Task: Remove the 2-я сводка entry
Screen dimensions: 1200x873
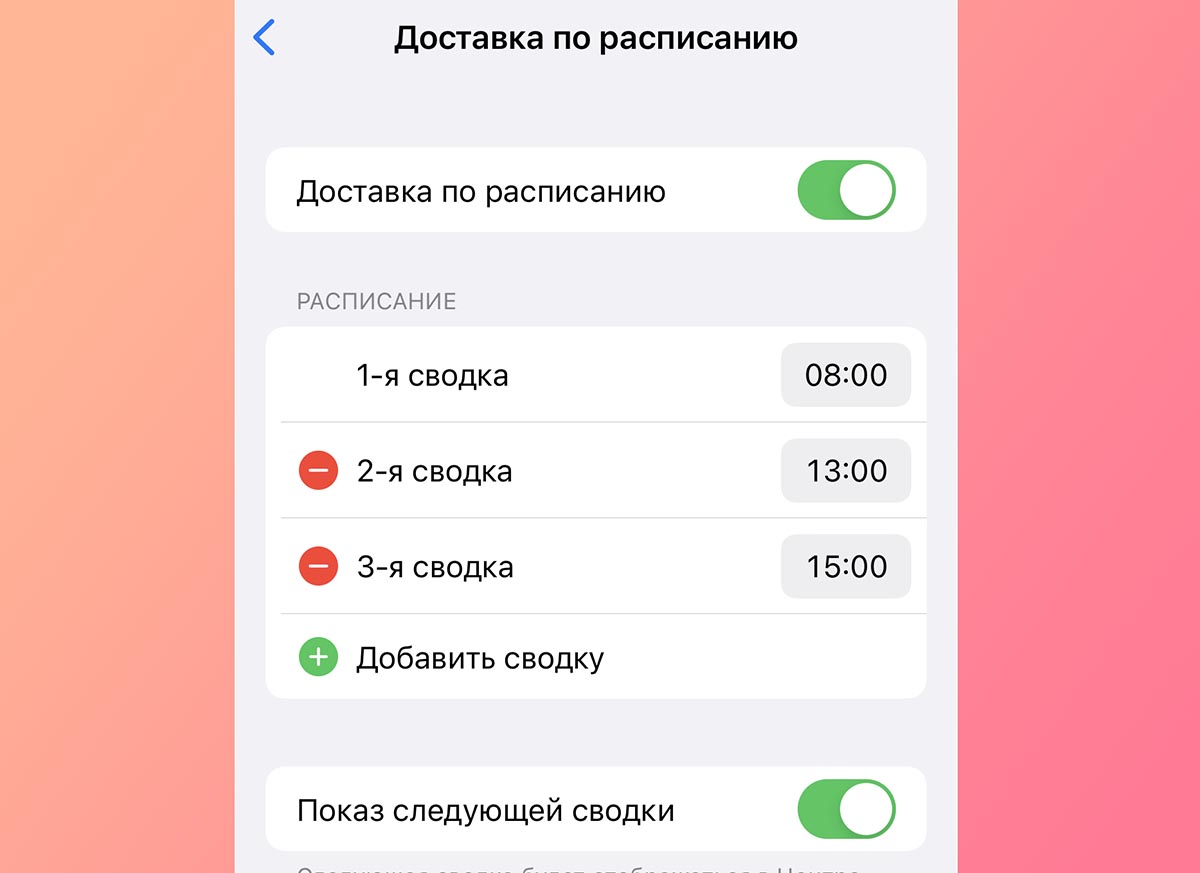Action: [x=318, y=470]
